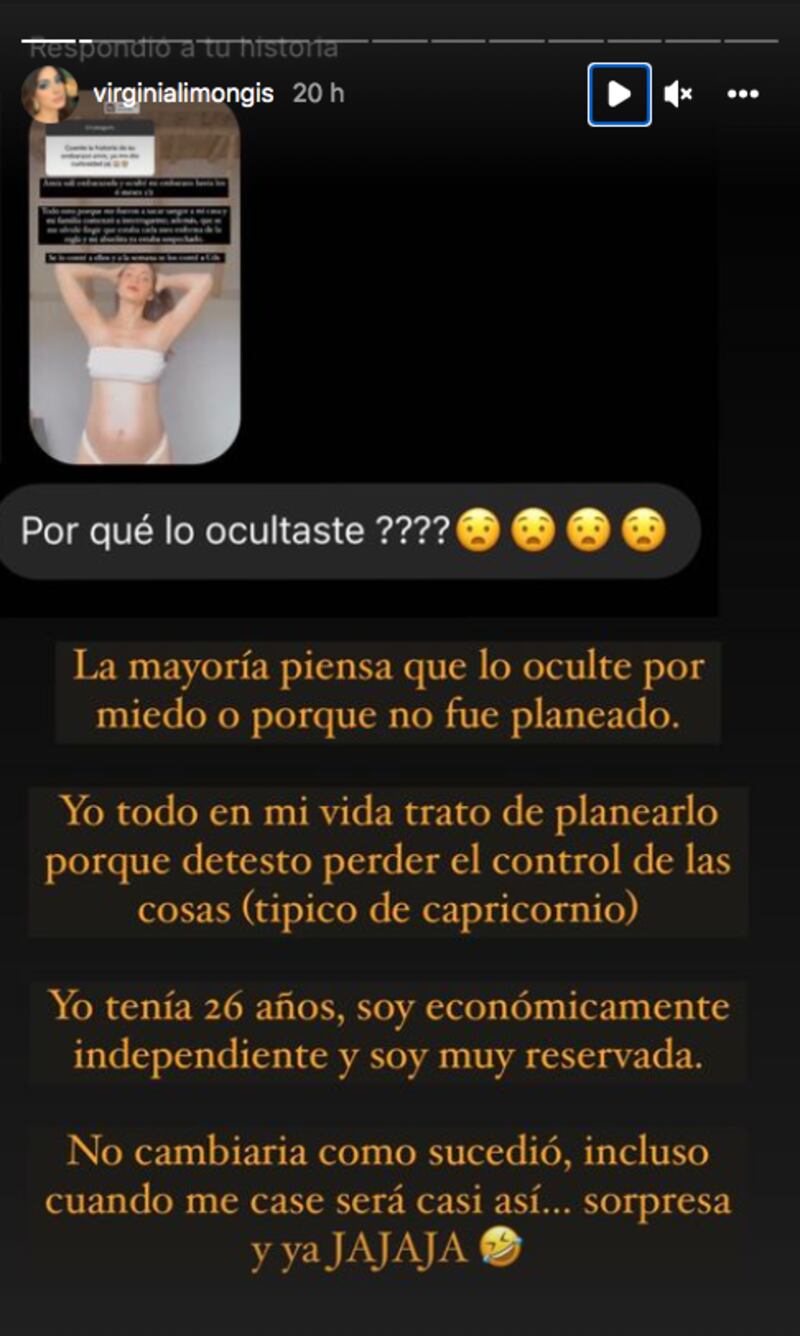Image resolution: width=800 pixels, height=1336 pixels.
Task: Open virginialimongis profile from username
Action: coord(183,94)
